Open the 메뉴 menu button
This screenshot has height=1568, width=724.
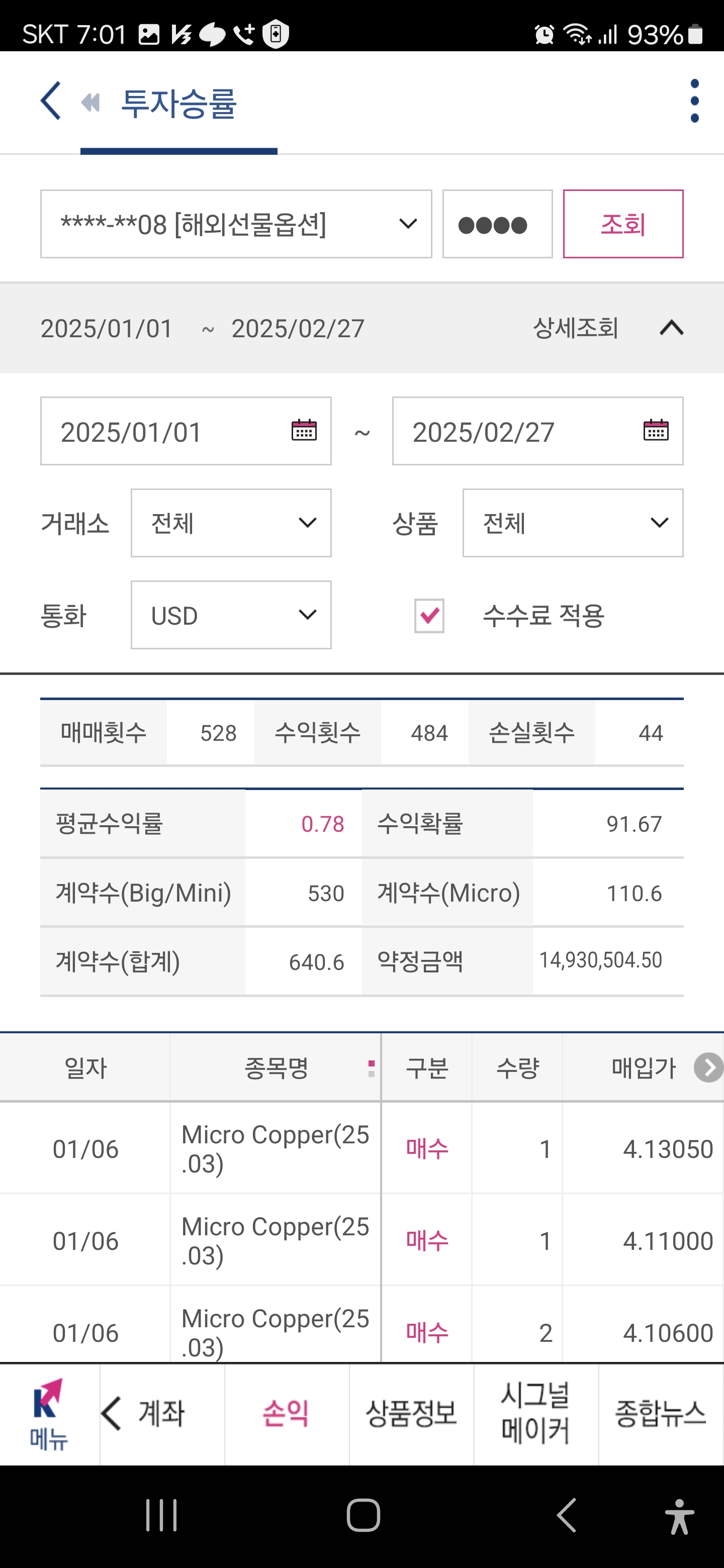click(x=49, y=1414)
